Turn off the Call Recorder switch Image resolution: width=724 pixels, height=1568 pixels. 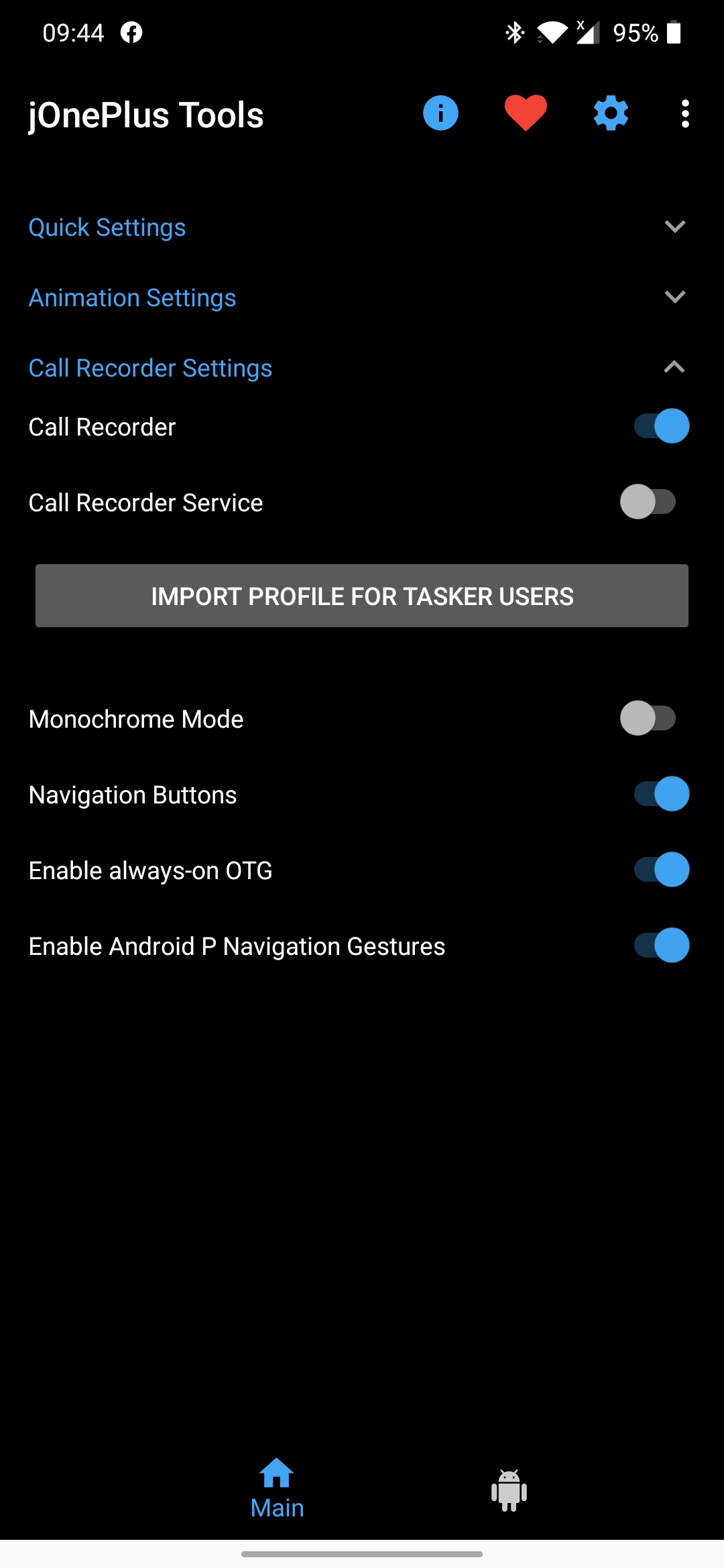tap(661, 426)
